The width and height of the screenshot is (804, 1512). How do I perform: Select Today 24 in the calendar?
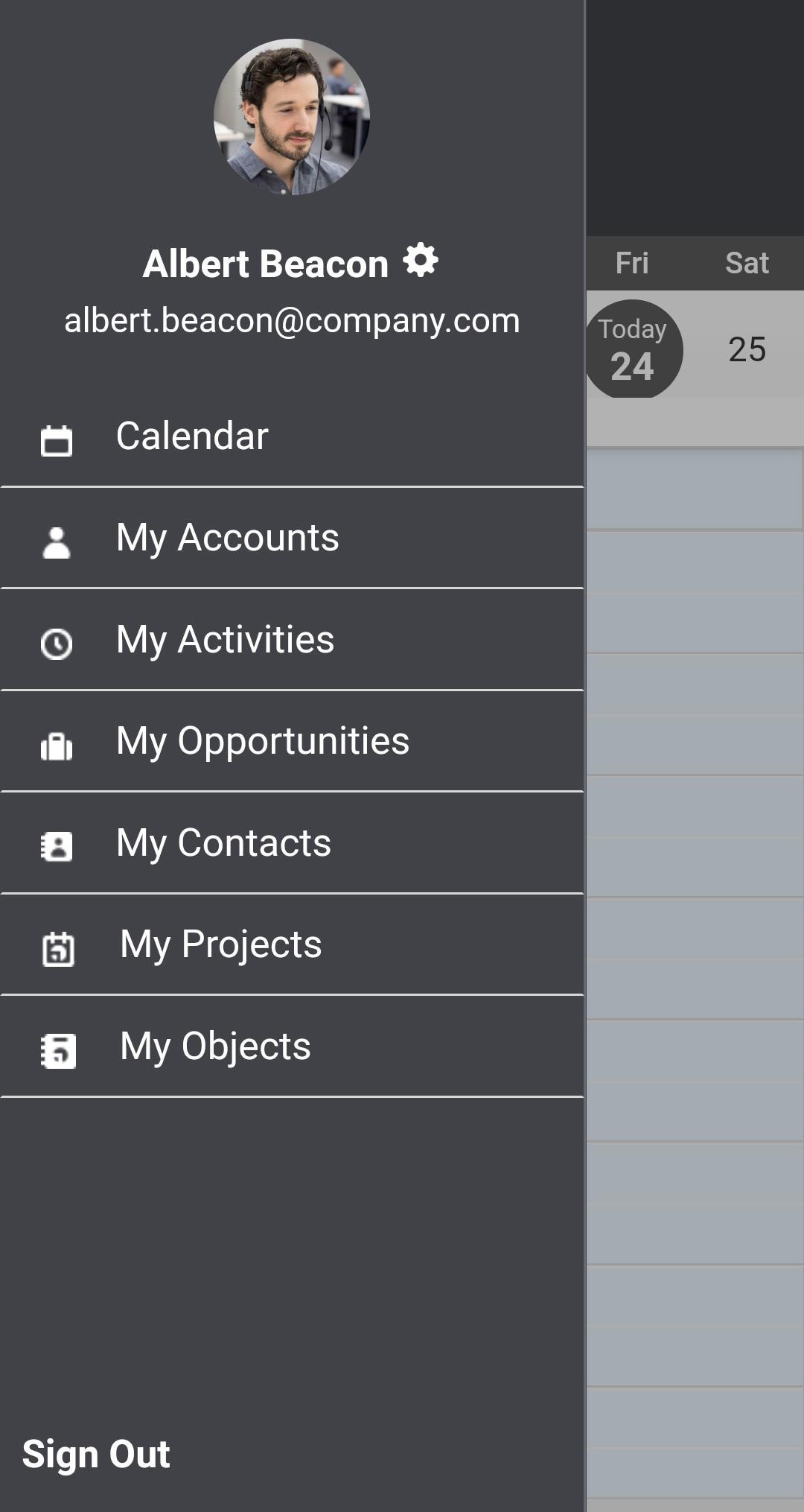(634, 349)
